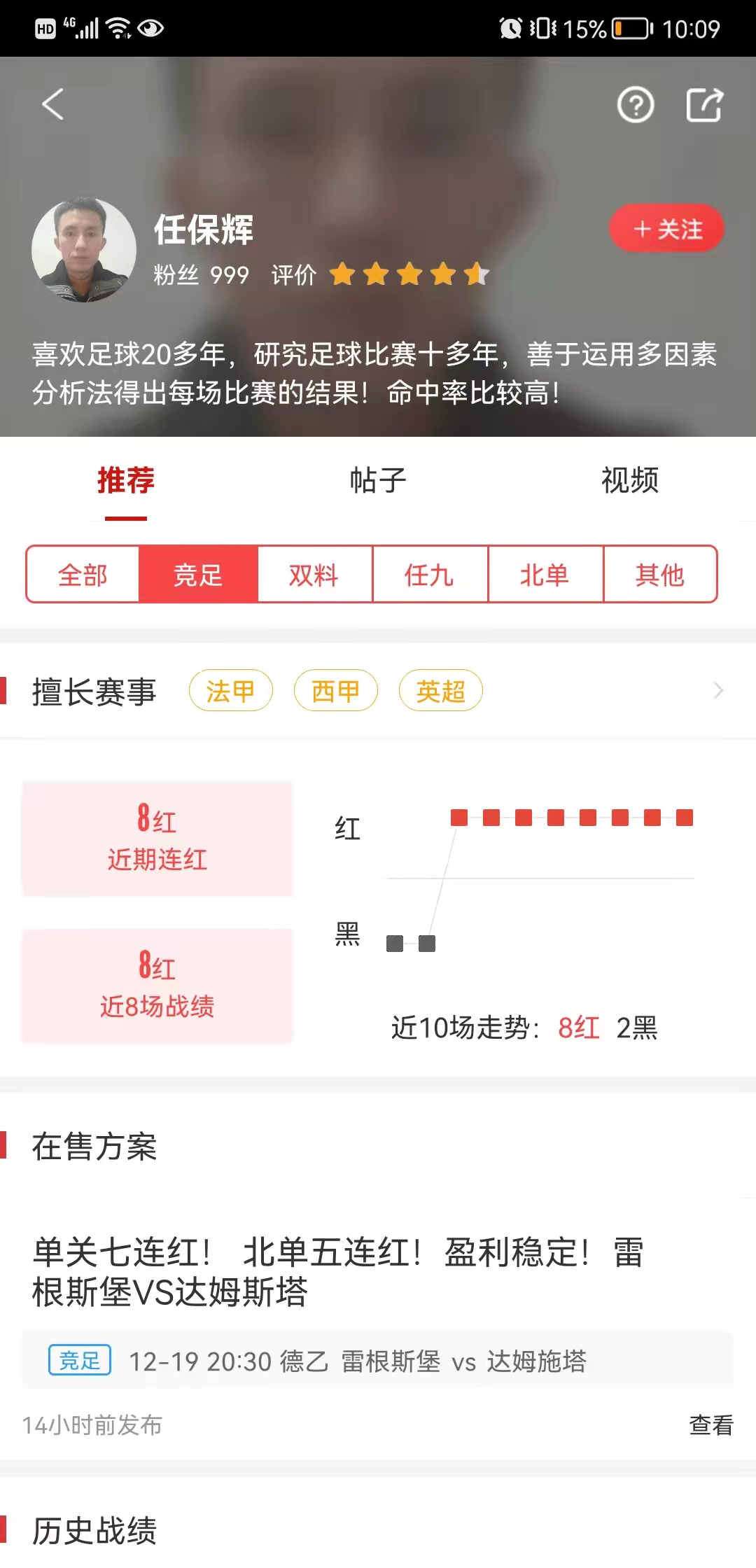Tap the 西甲 league chip

(335, 691)
